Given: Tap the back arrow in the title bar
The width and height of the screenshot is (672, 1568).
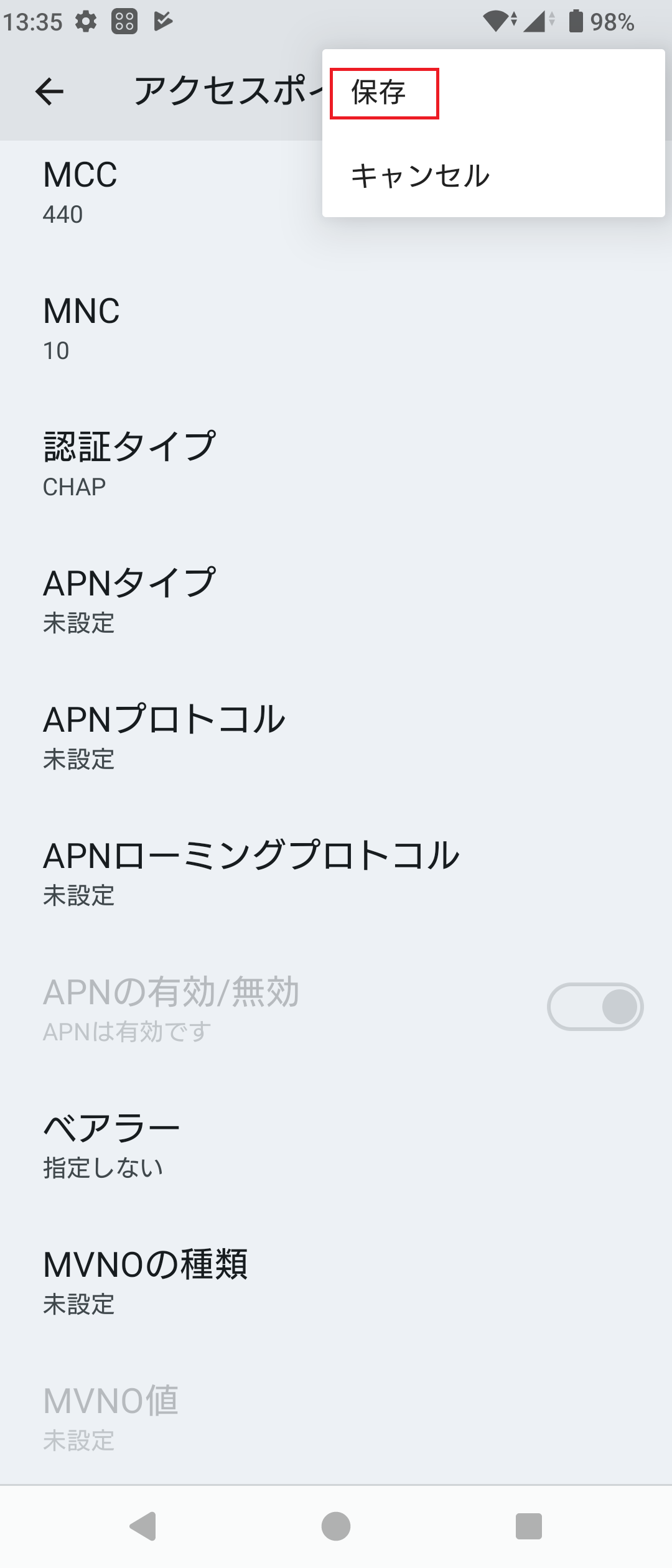Looking at the screenshot, I should (x=49, y=91).
